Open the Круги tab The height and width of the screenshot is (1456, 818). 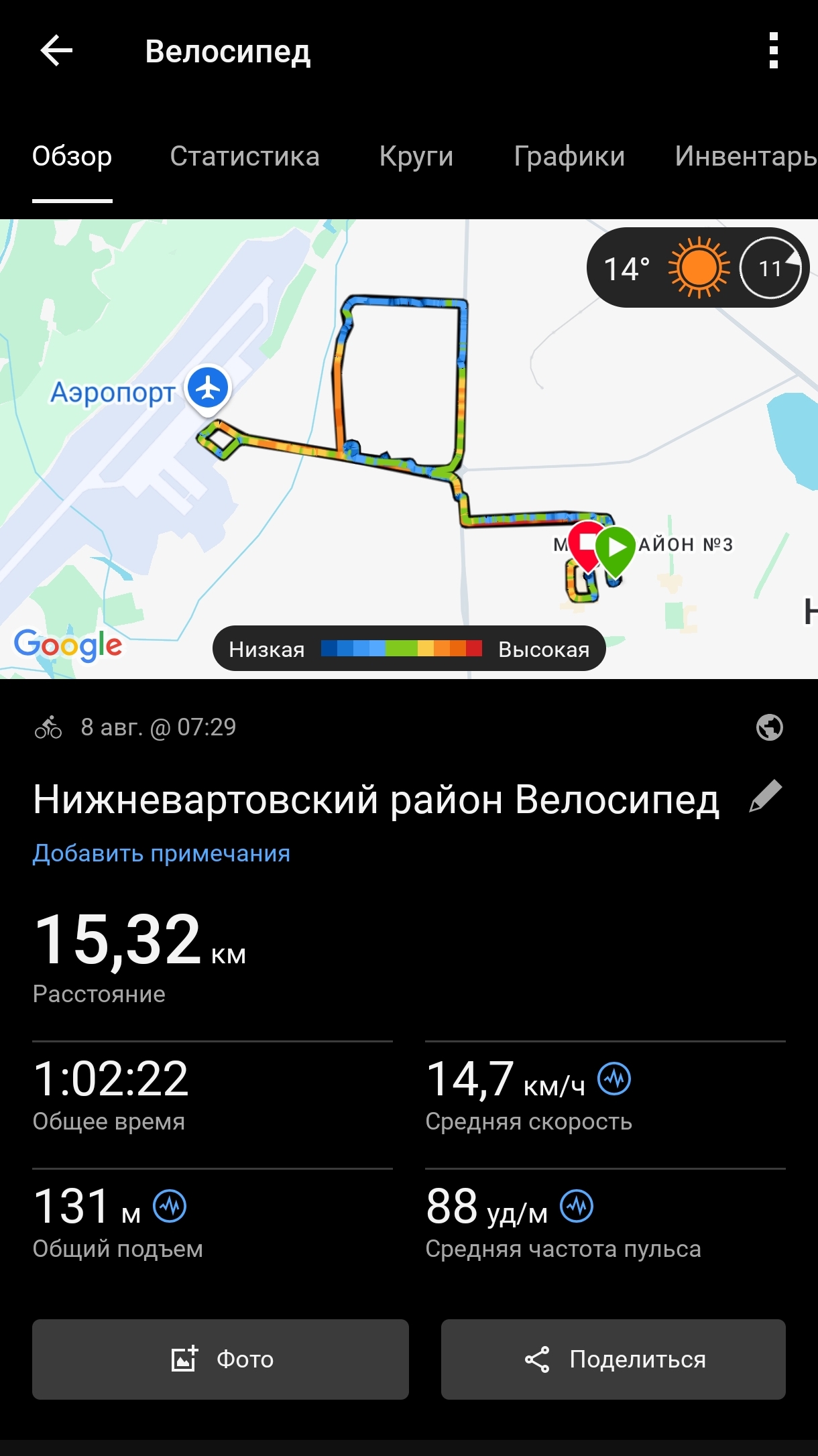416,156
